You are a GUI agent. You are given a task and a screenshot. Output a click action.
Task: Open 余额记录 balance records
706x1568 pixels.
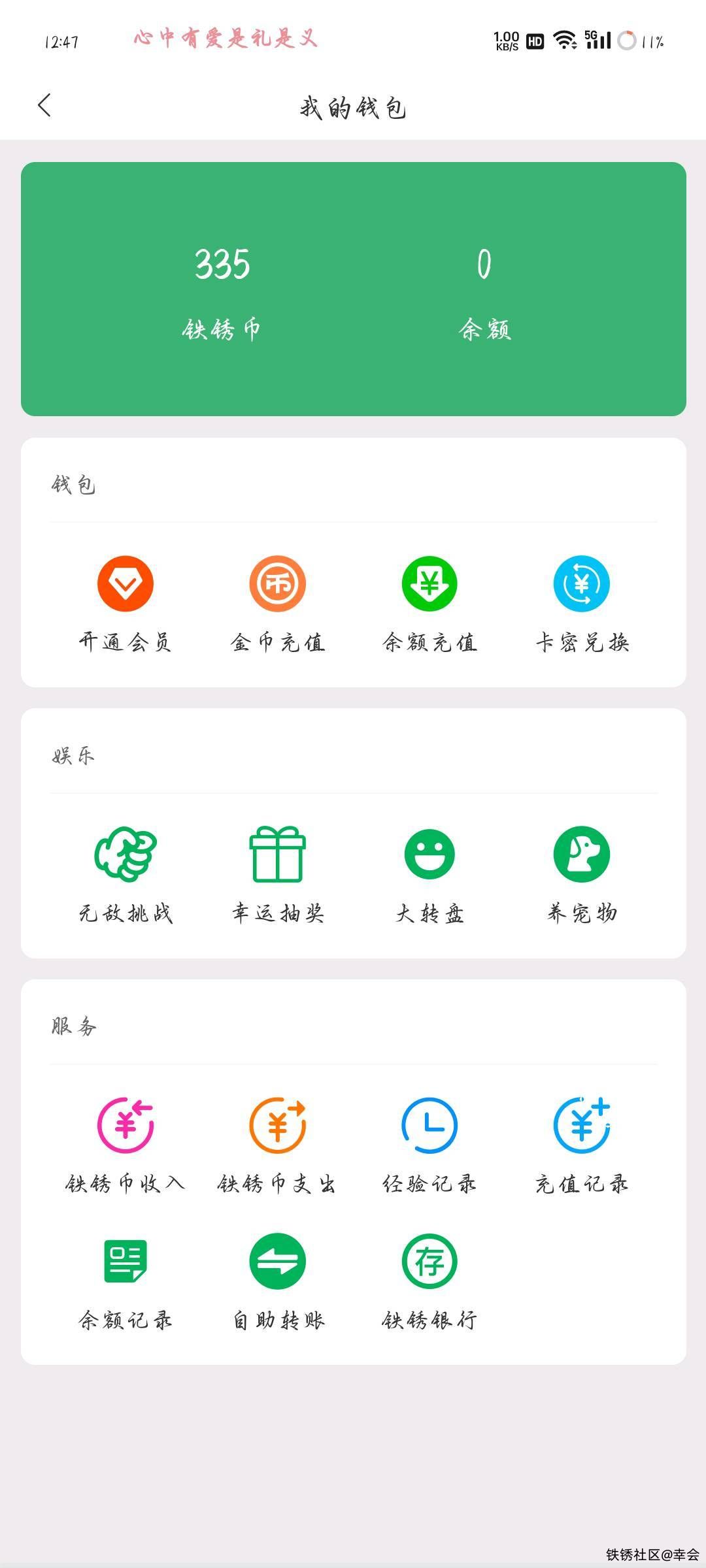[x=125, y=1261]
